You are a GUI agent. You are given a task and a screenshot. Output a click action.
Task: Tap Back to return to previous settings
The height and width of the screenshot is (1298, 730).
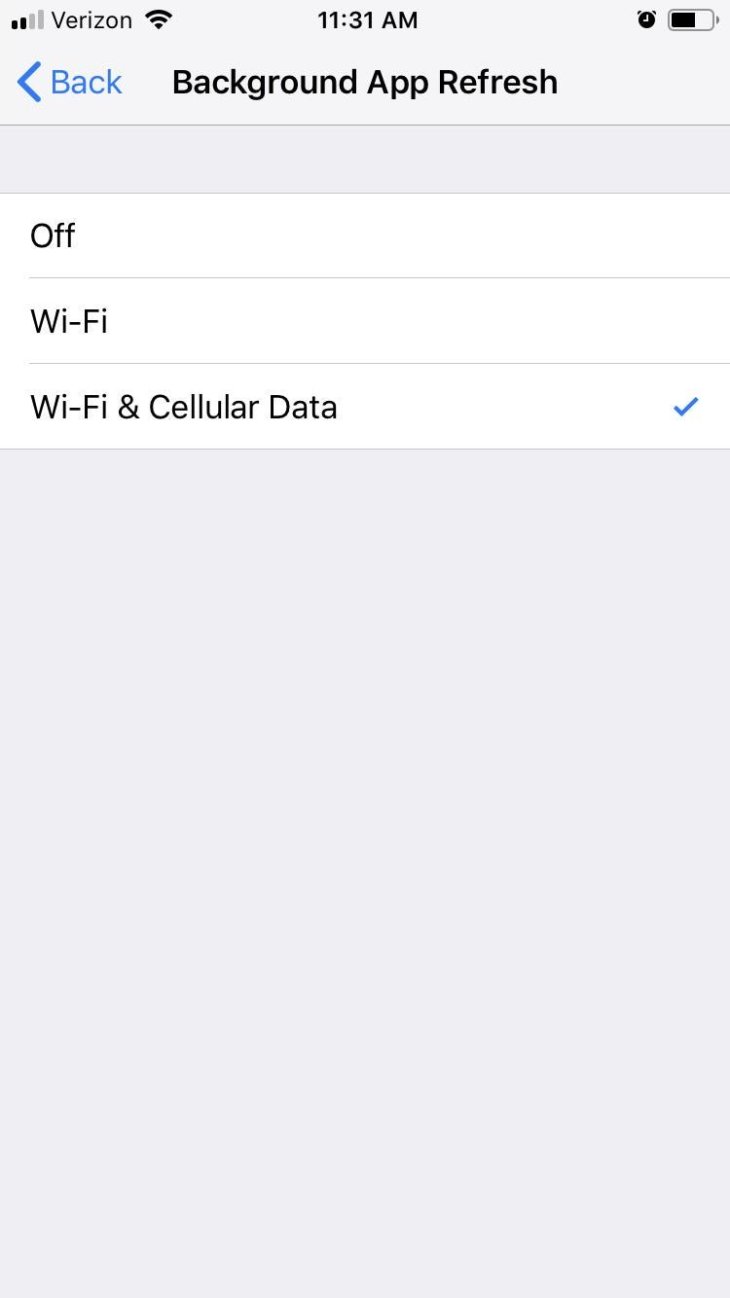(70, 82)
